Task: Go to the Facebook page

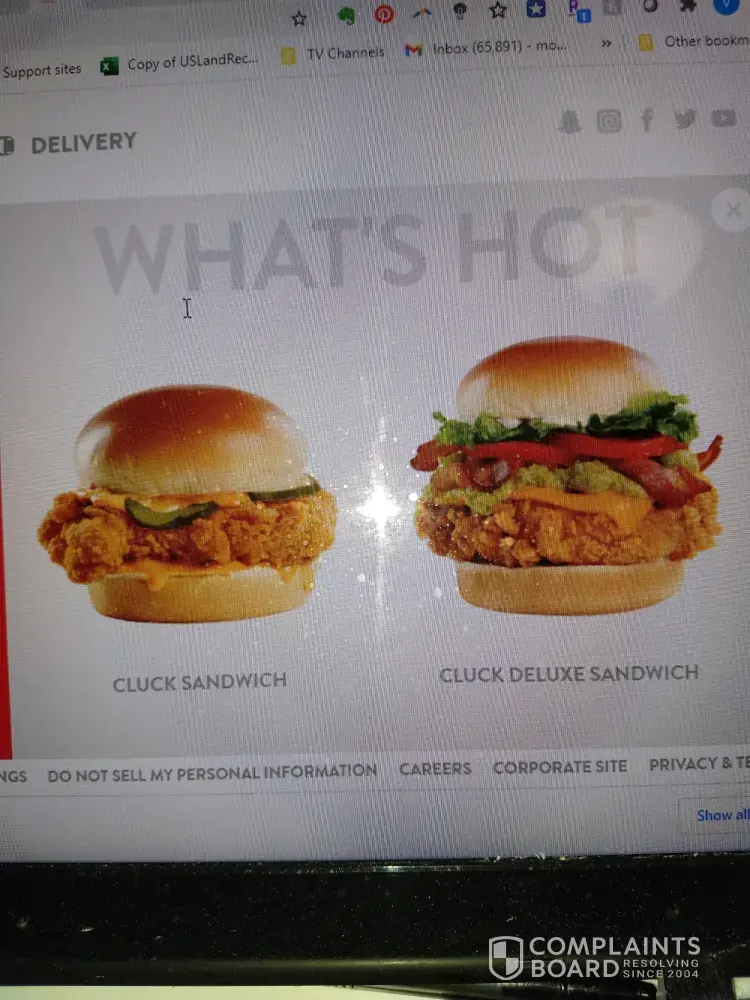Action: 647,120
